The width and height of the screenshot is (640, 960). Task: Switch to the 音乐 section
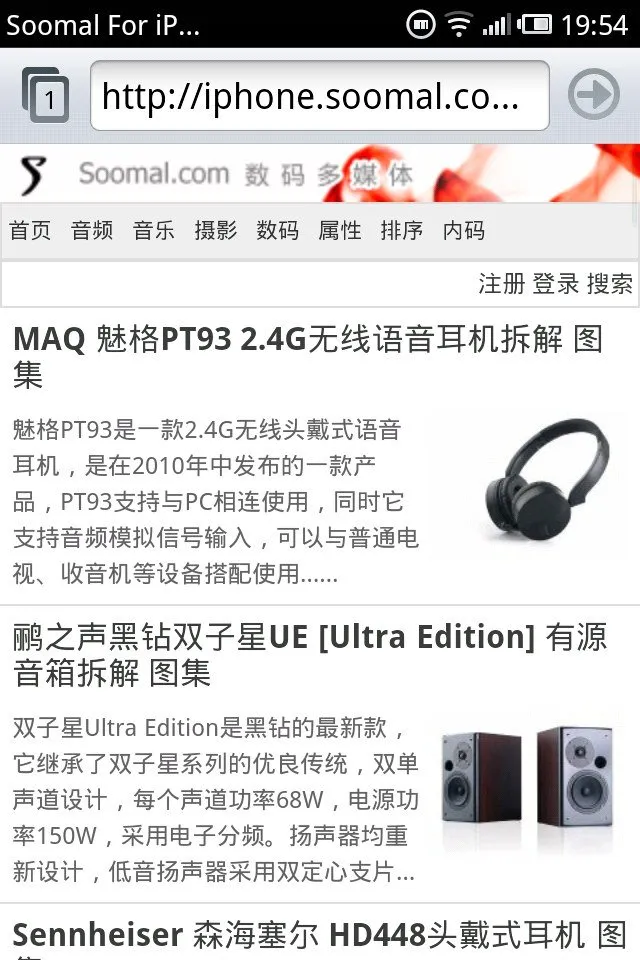click(154, 231)
